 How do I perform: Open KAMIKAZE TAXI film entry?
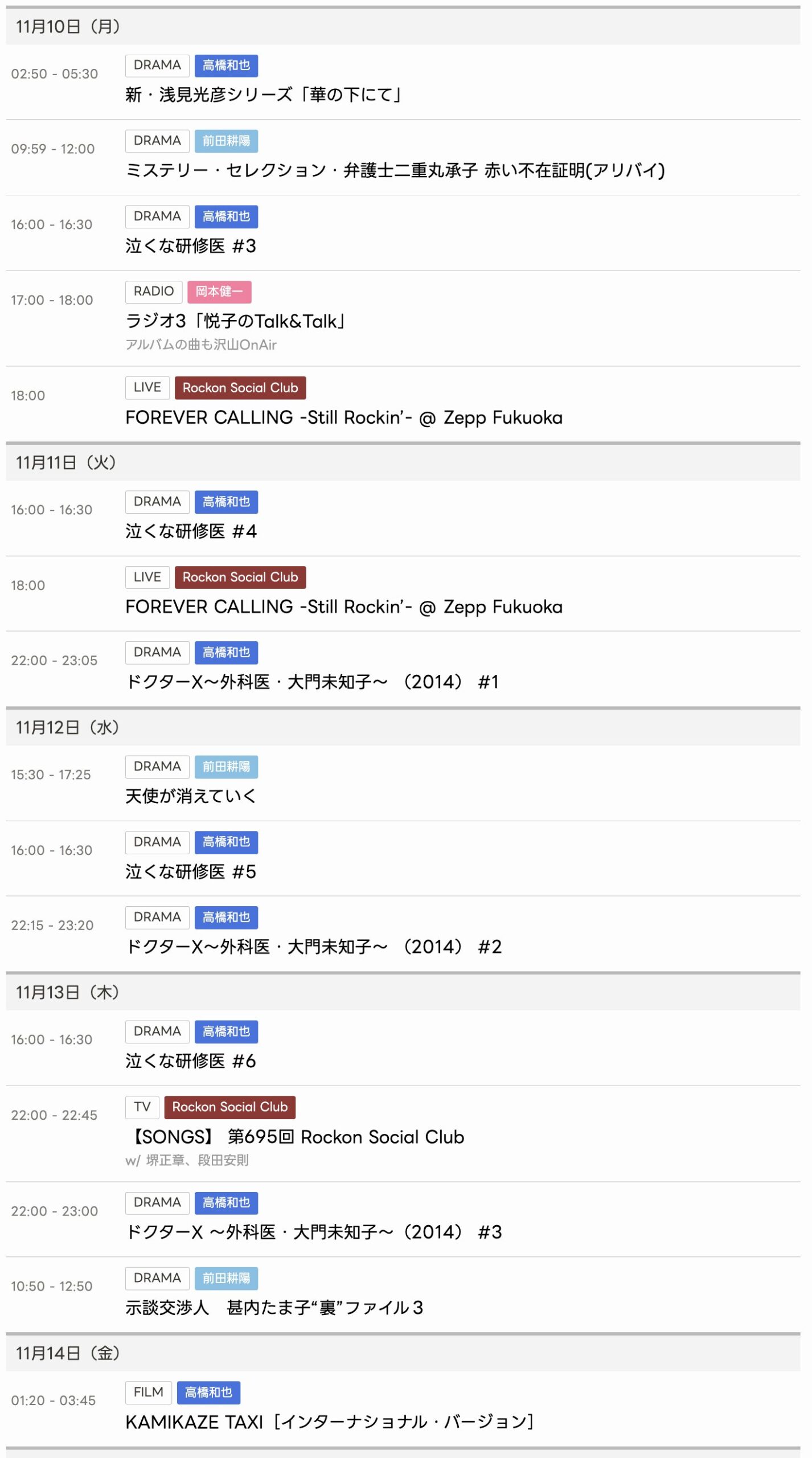329,1422
